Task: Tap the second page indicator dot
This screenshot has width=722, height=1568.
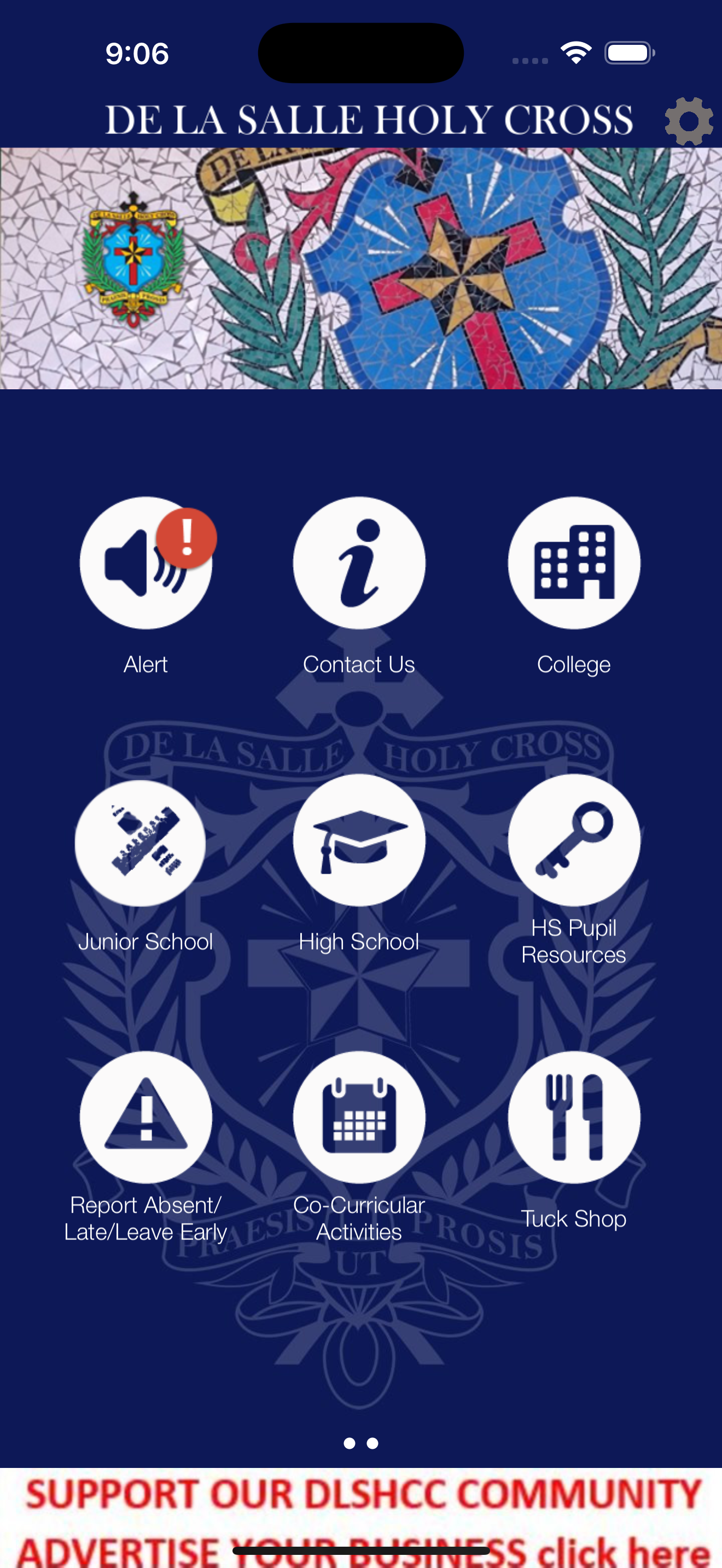Action: click(372, 1443)
